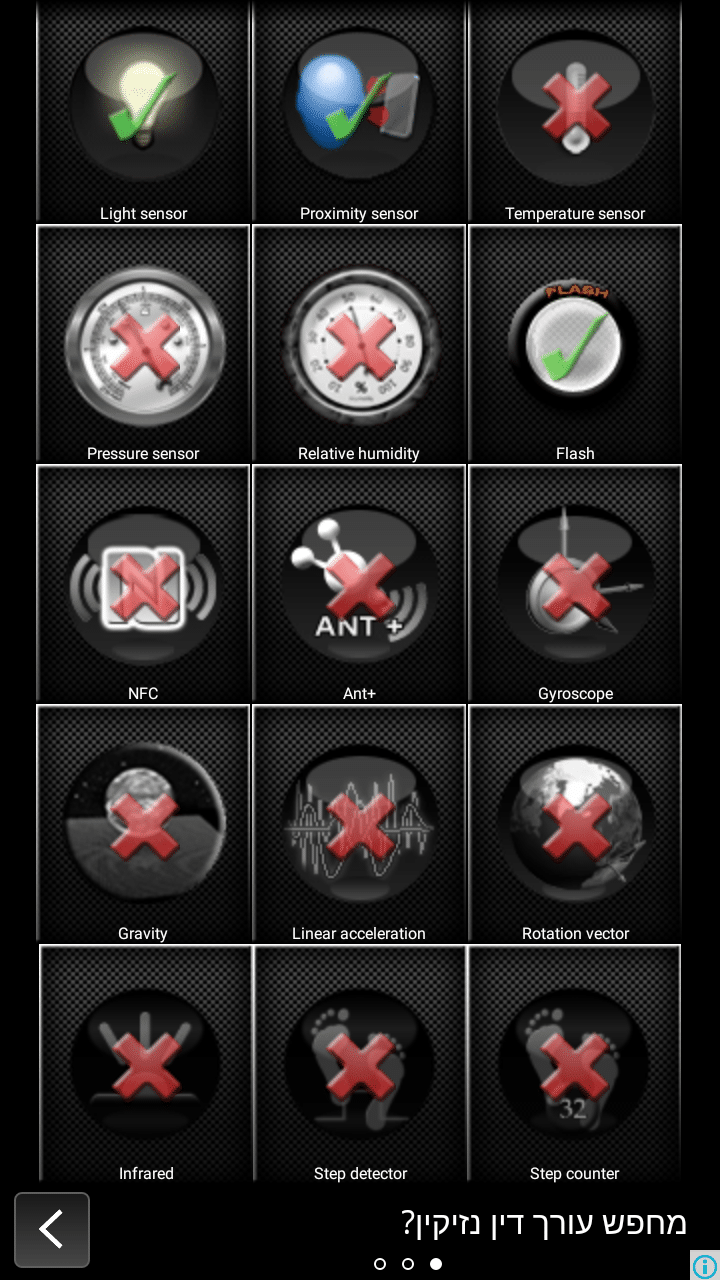Tap the Relative humidity tile
This screenshot has width=720, height=1280.
359,343
